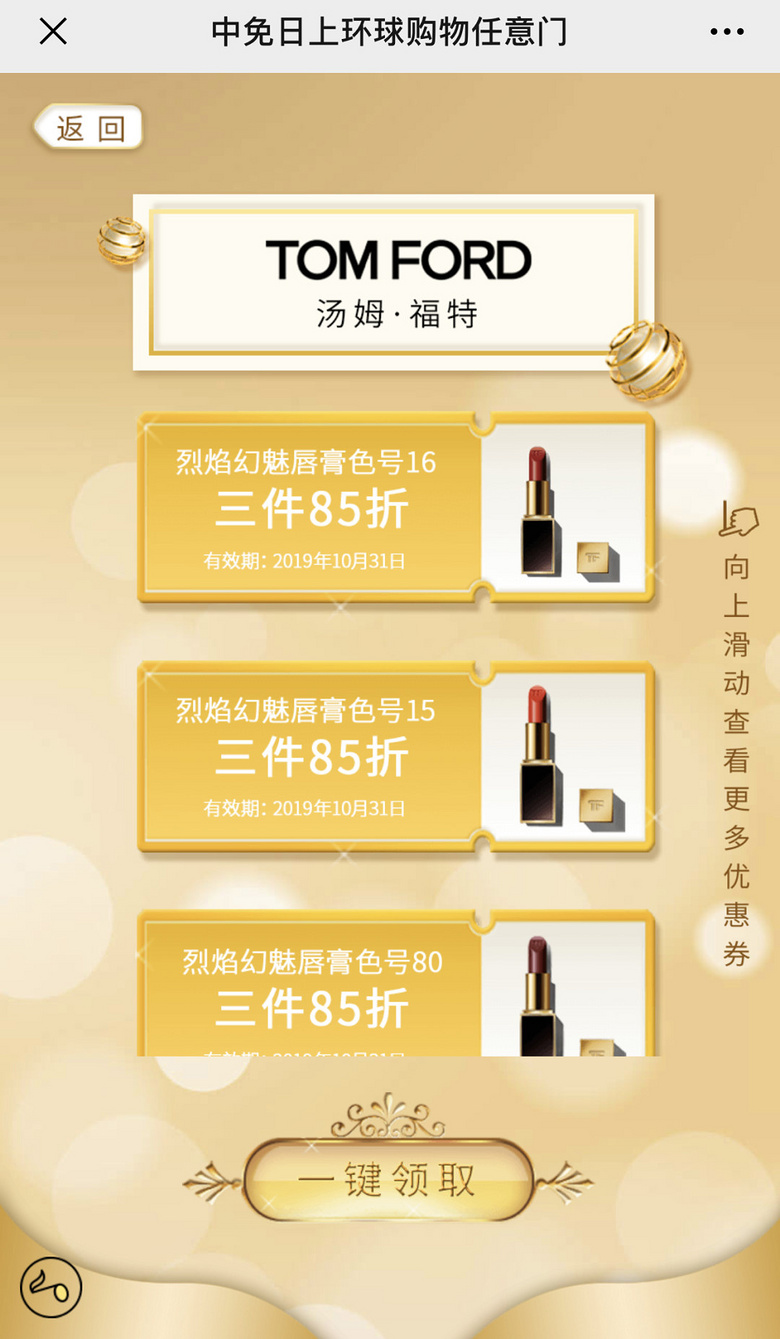Tap the 返回 back button
Image resolution: width=780 pixels, height=1339 pixels.
click(90, 128)
